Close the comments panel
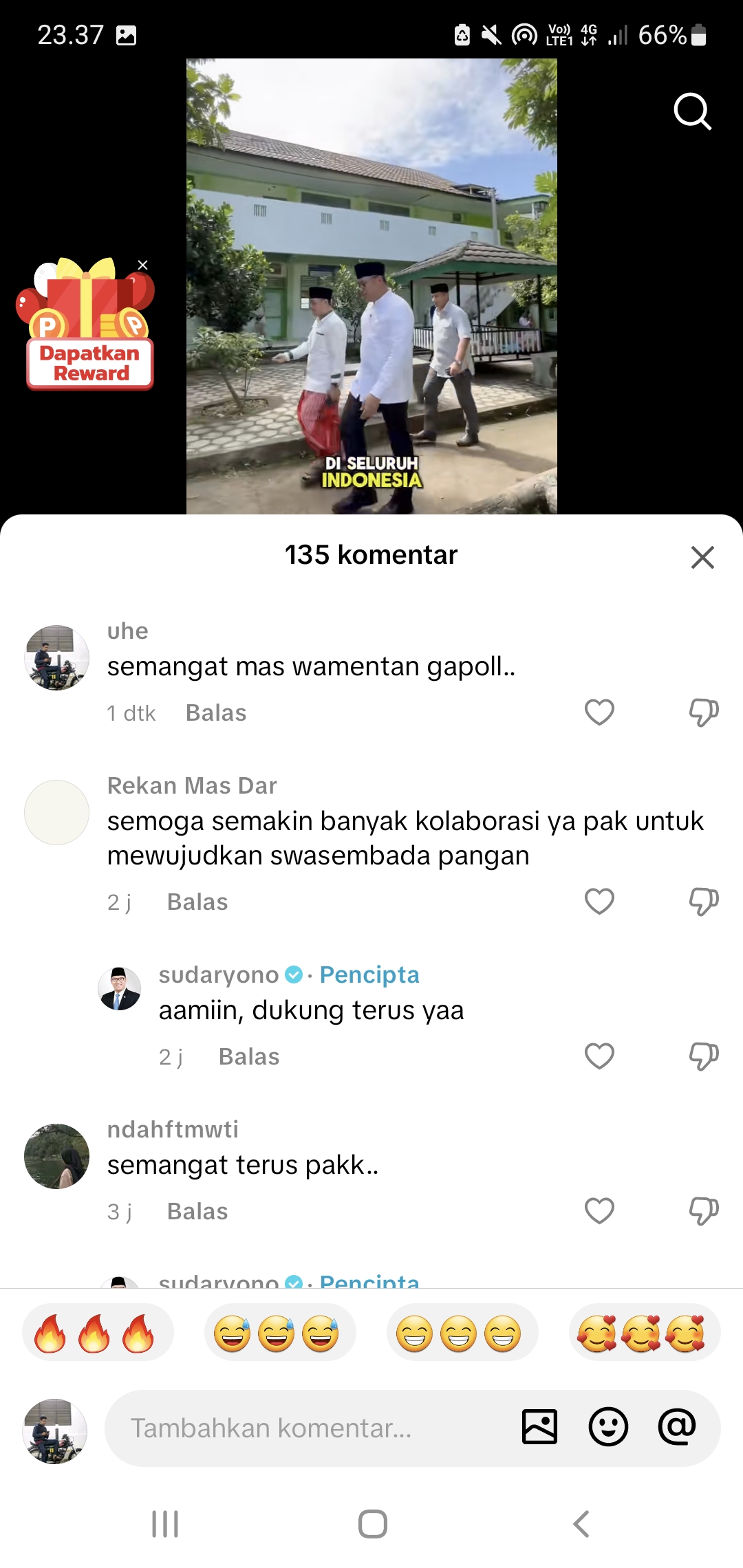Image resolution: width=743 pixels, height=1568 pixels. tap(702, 557)
